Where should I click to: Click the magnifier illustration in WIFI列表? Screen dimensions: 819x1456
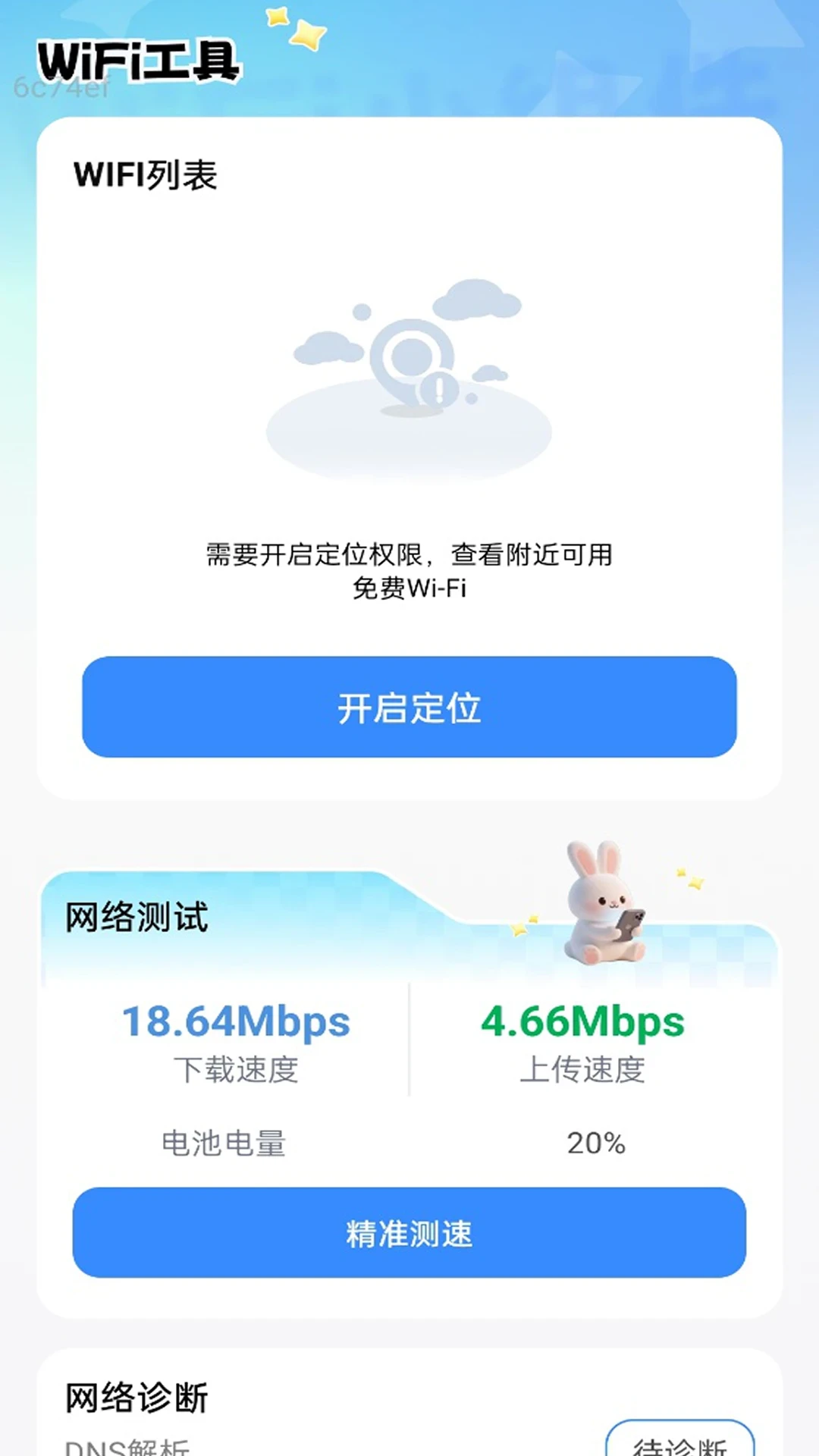(x=413, y=356)
